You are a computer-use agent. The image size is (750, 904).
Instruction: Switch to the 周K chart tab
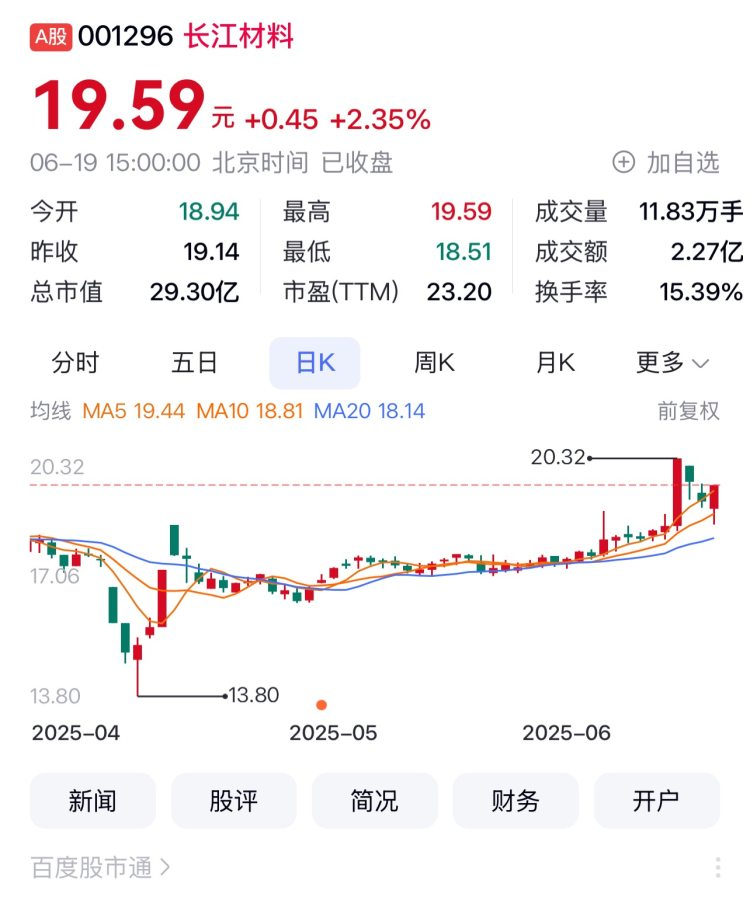[434, 362]
